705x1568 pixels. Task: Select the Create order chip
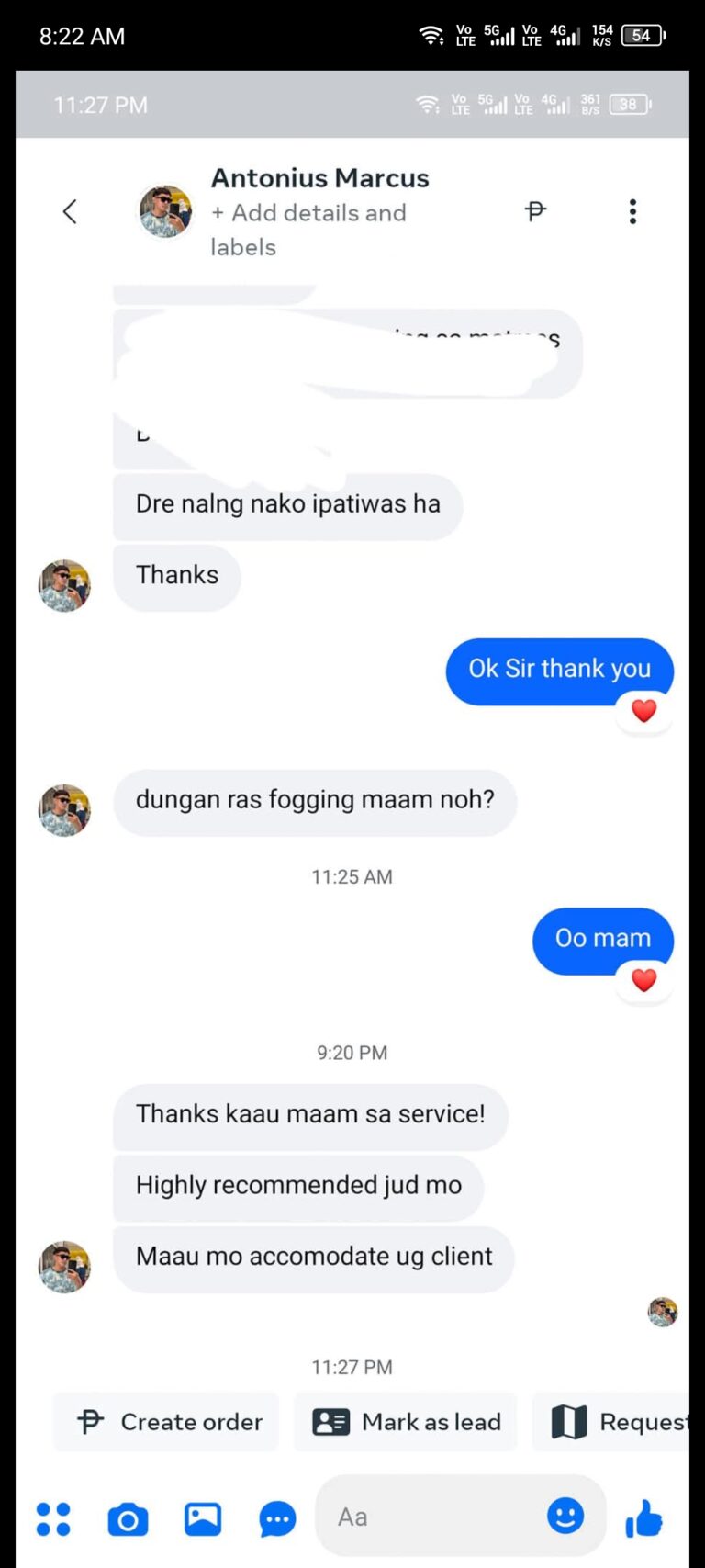coord(166,1422)
